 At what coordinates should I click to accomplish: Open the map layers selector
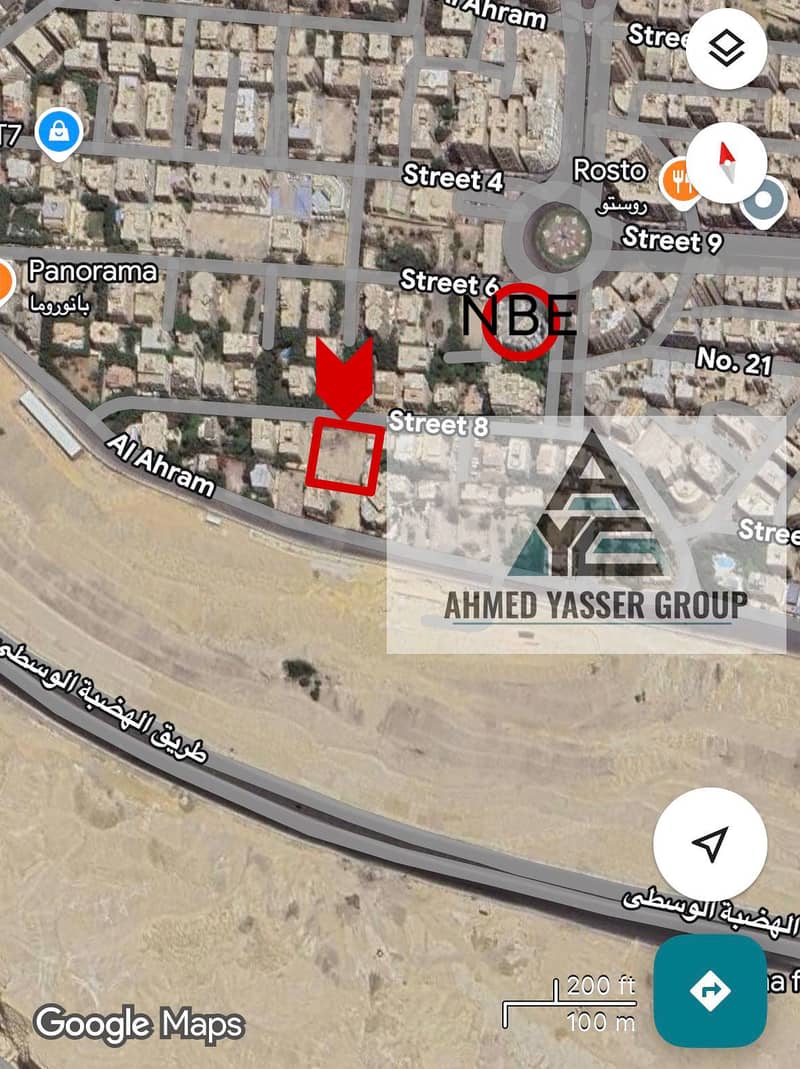(727, 50)
